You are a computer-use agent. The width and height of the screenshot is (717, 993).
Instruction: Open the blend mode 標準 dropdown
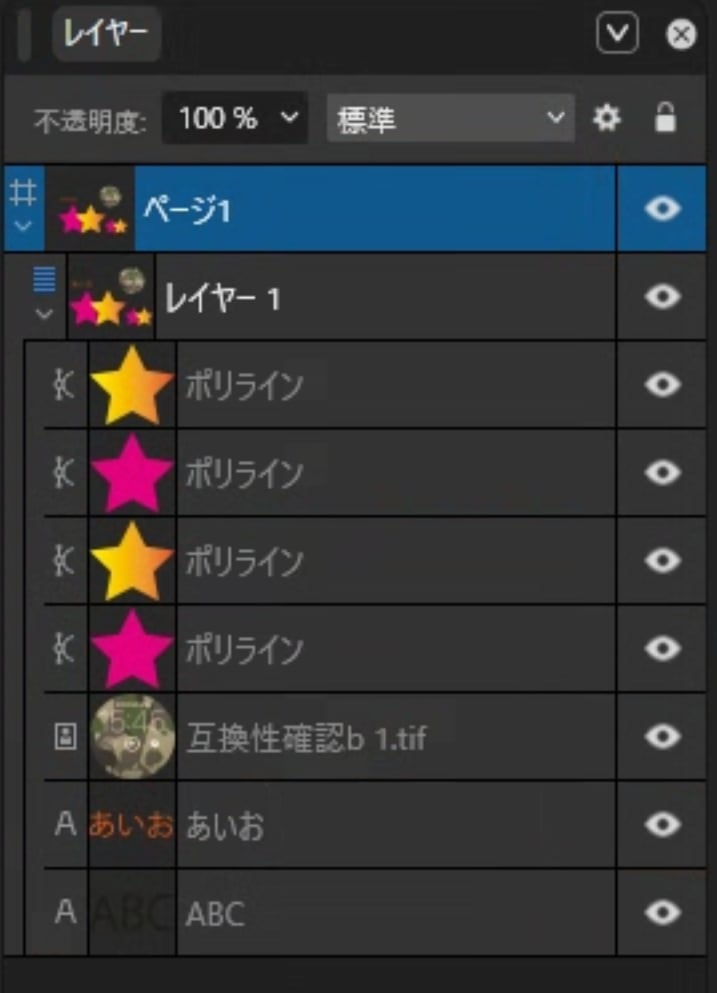pos(450,119)
